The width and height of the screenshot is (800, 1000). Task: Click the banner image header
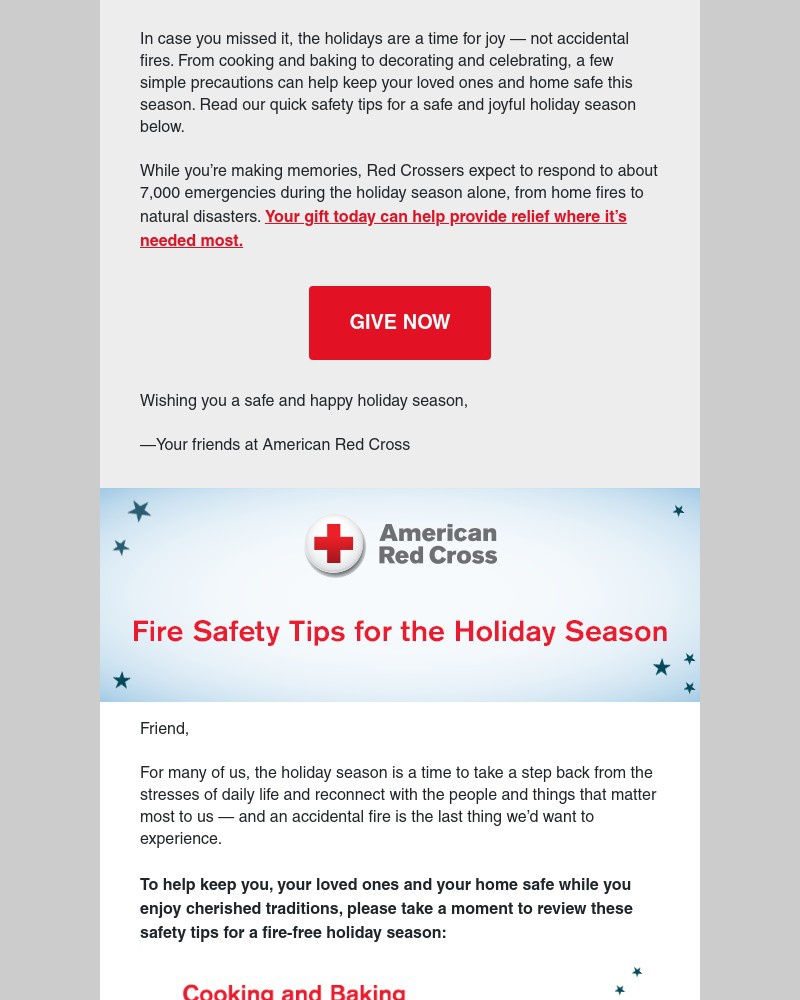coord(400,595)
